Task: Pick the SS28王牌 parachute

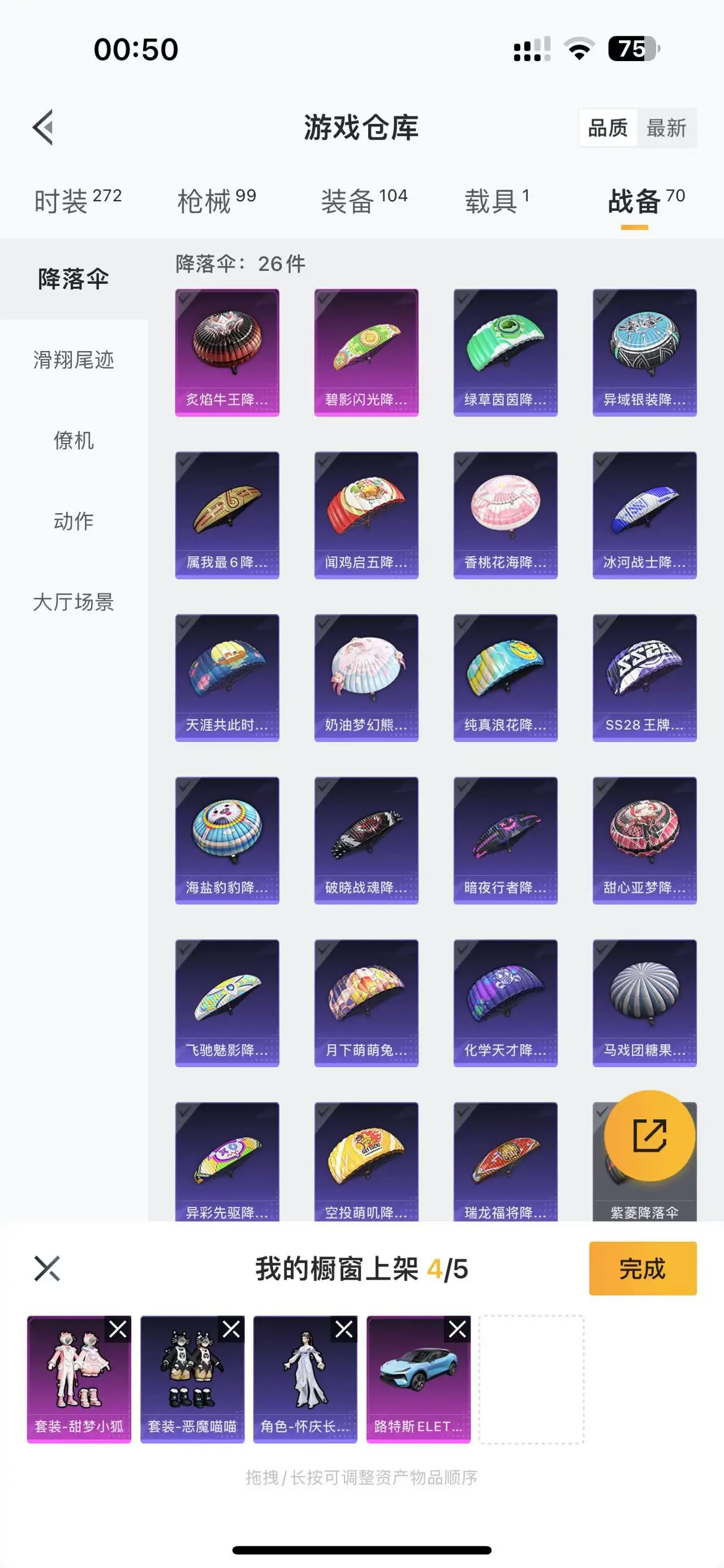Action: (644, 678)
